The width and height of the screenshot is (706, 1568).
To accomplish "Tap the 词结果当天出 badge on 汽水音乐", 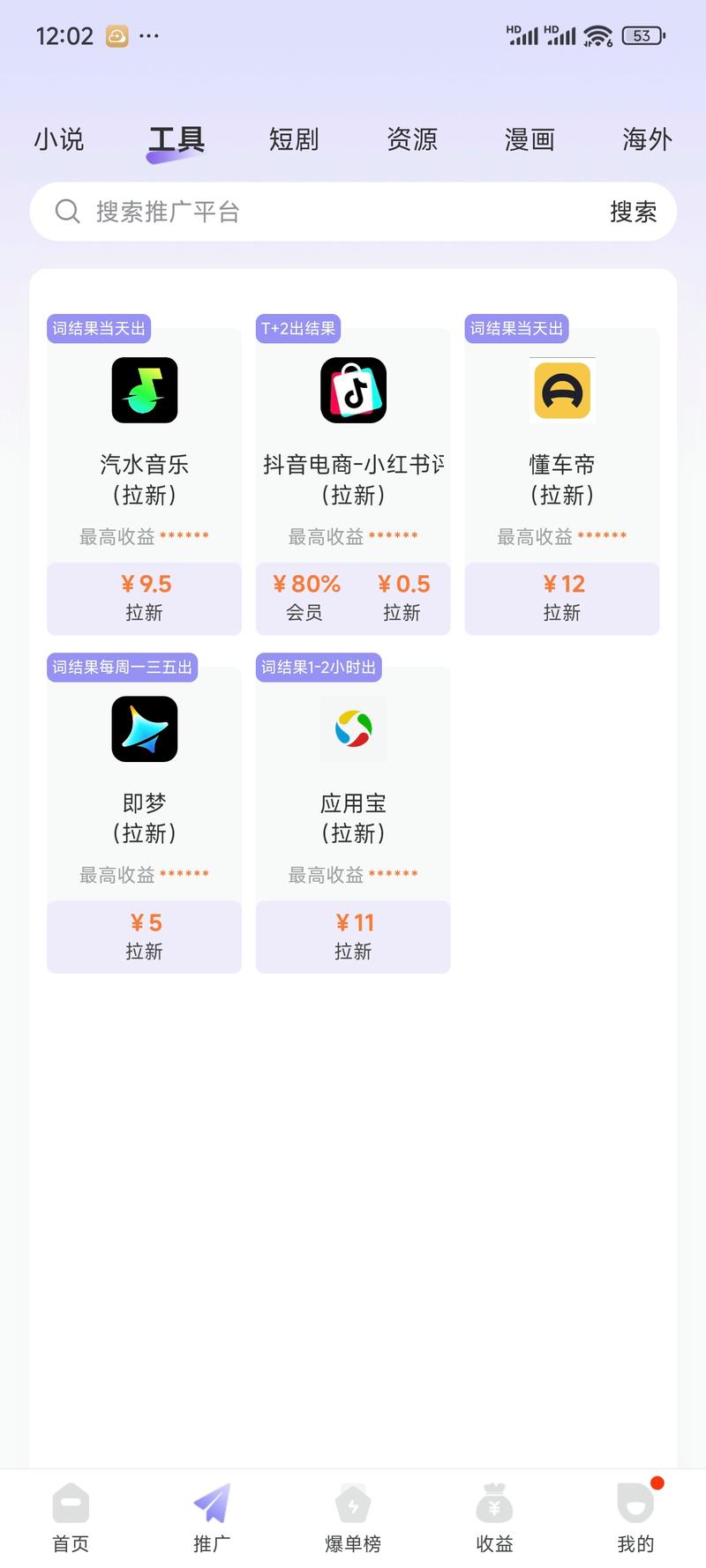I will (98, 328).
